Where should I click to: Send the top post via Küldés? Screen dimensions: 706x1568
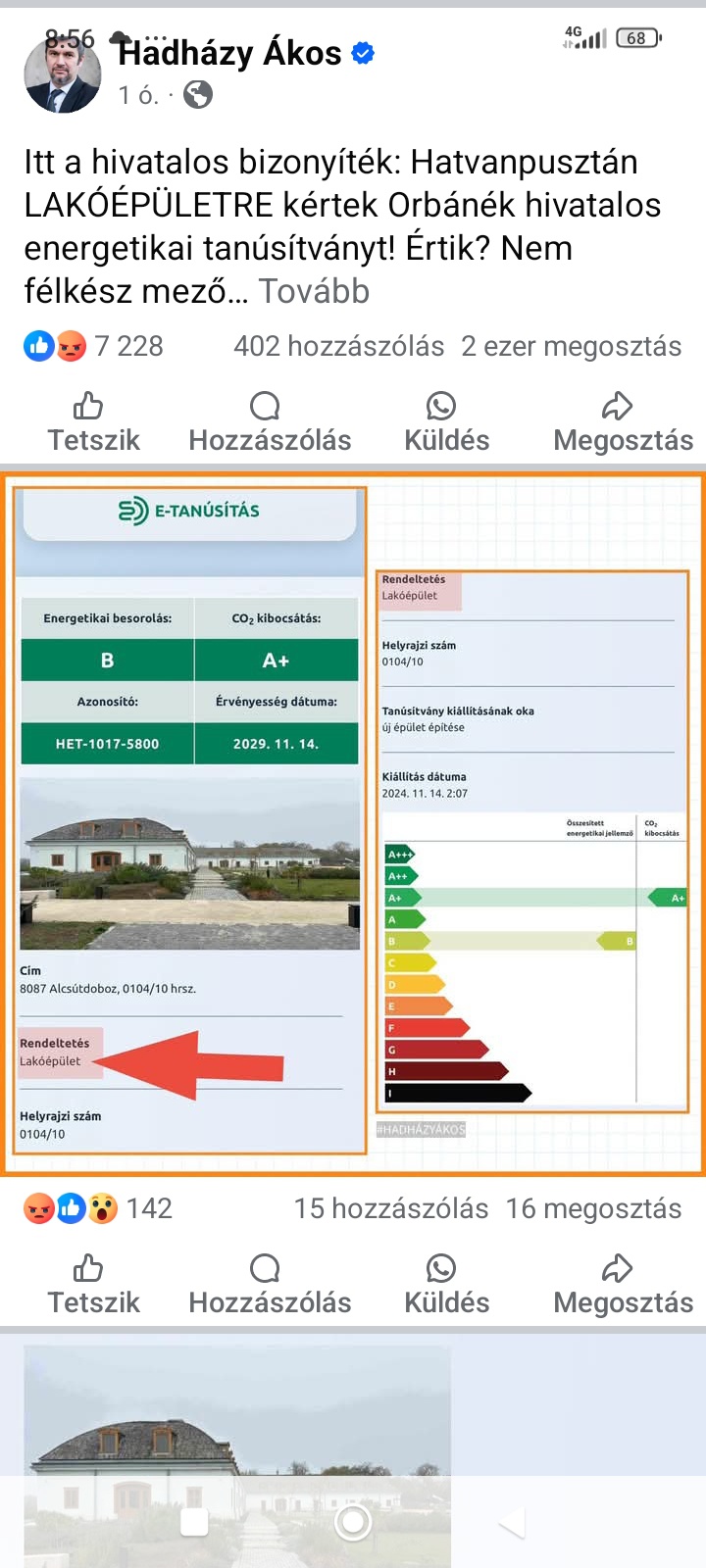pos(446,422)
